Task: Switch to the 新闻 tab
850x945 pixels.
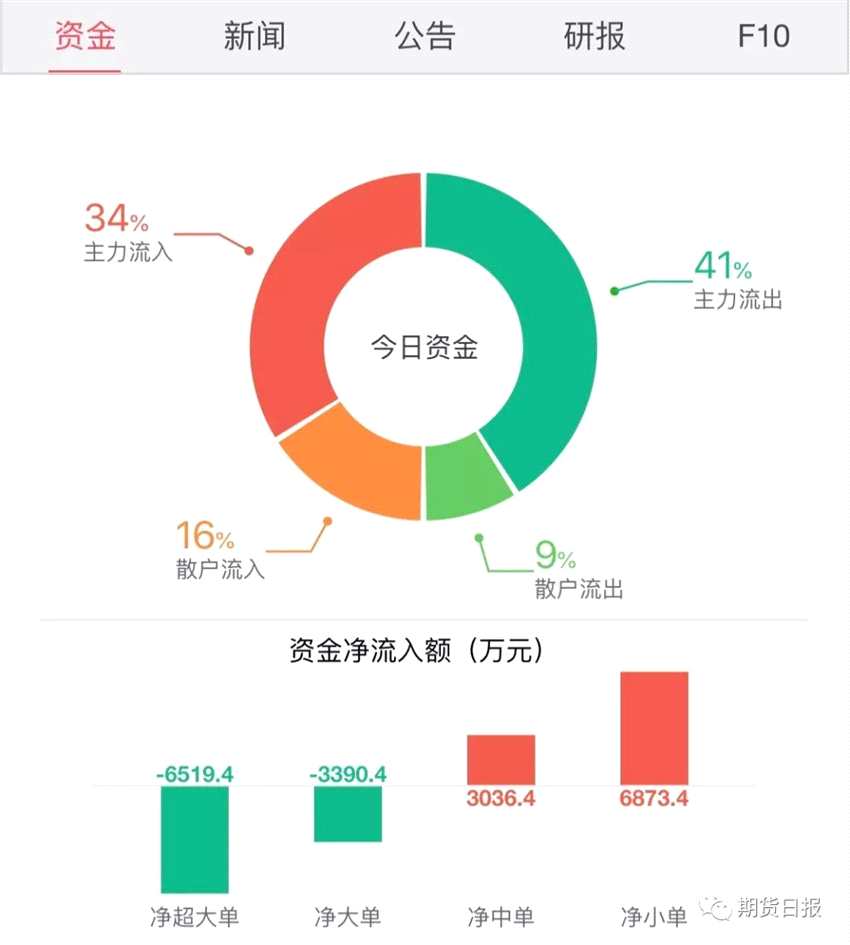Action: 254,37
